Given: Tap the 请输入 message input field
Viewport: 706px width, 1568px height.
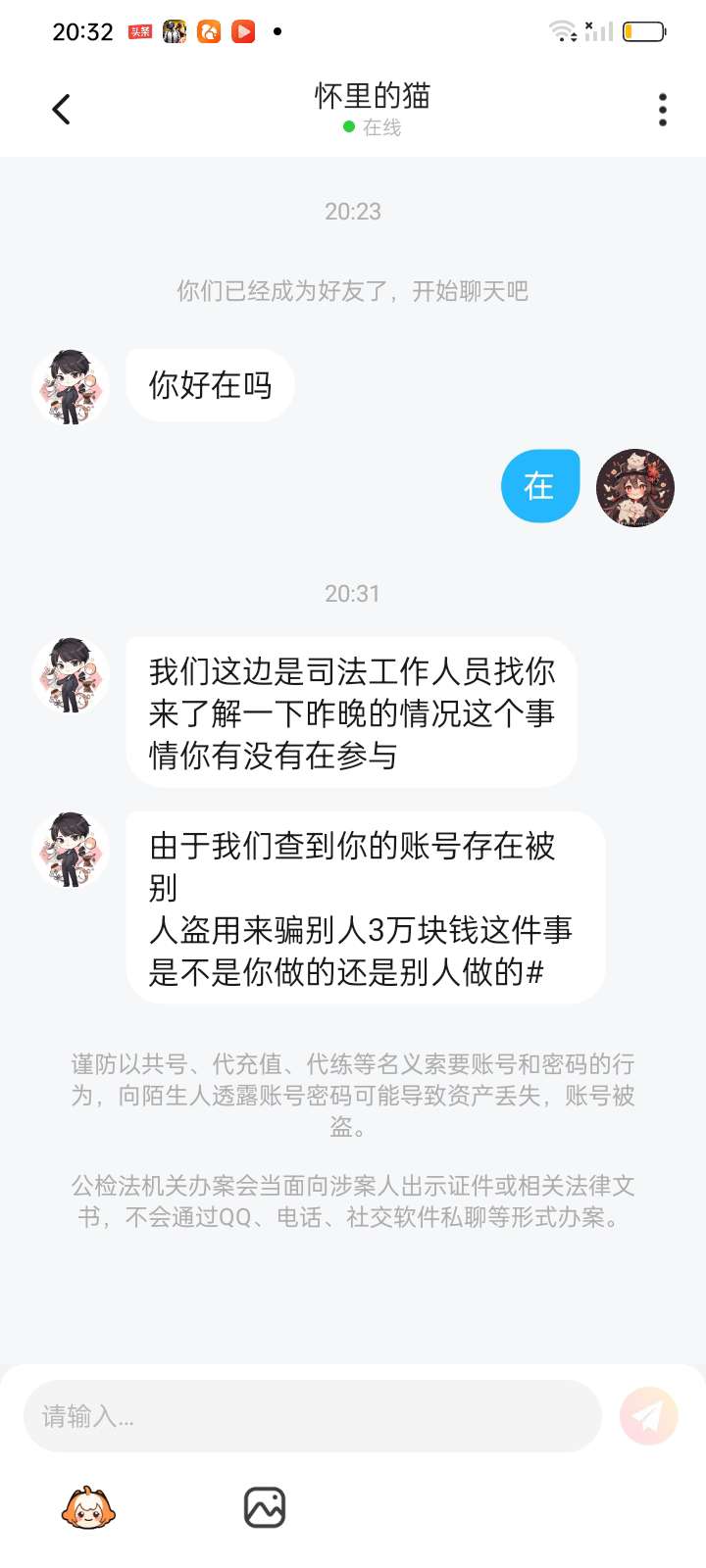Looking at the screenshot, I should (x=312, y=1416).
